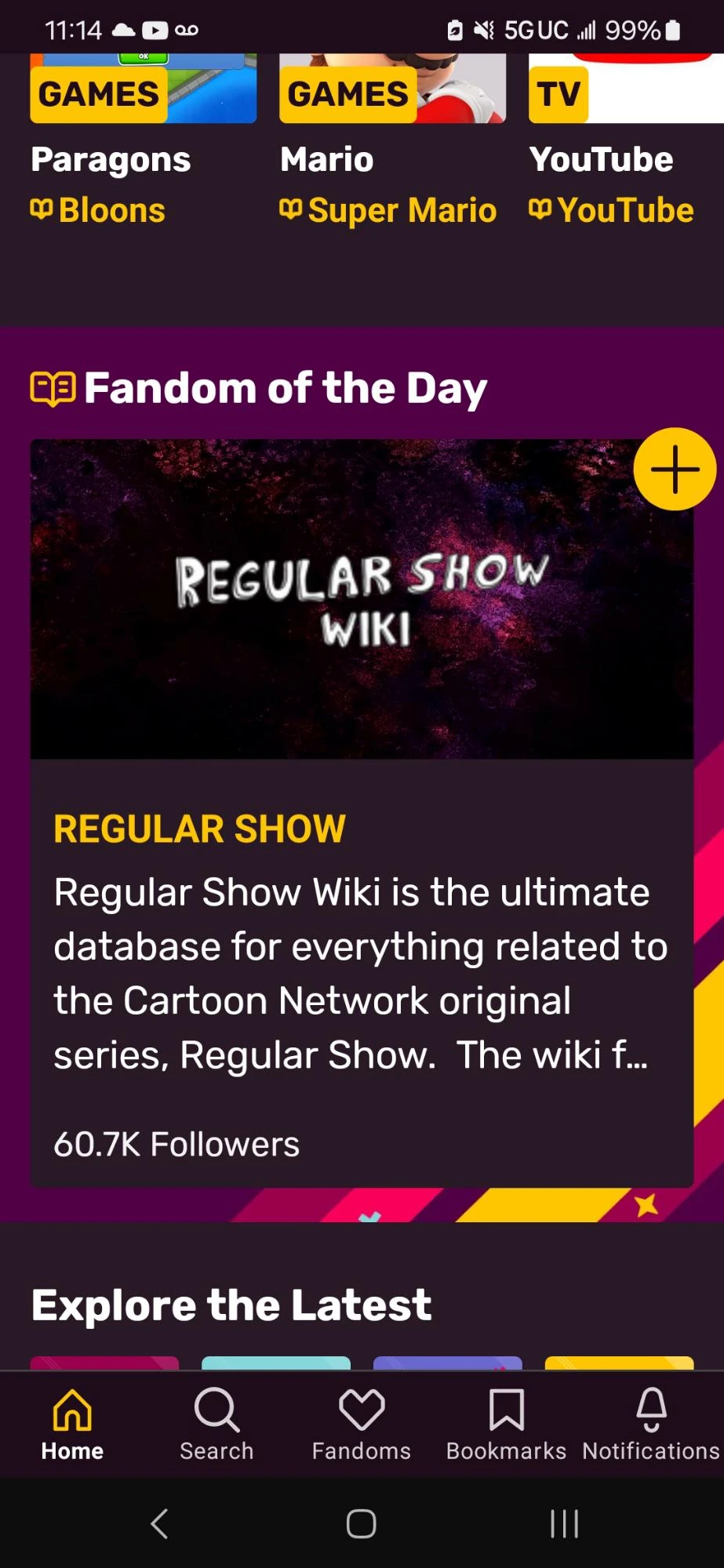Open the recent apps view
Viewport: 724px width, 1568px height.
[x=564, y=1523]
